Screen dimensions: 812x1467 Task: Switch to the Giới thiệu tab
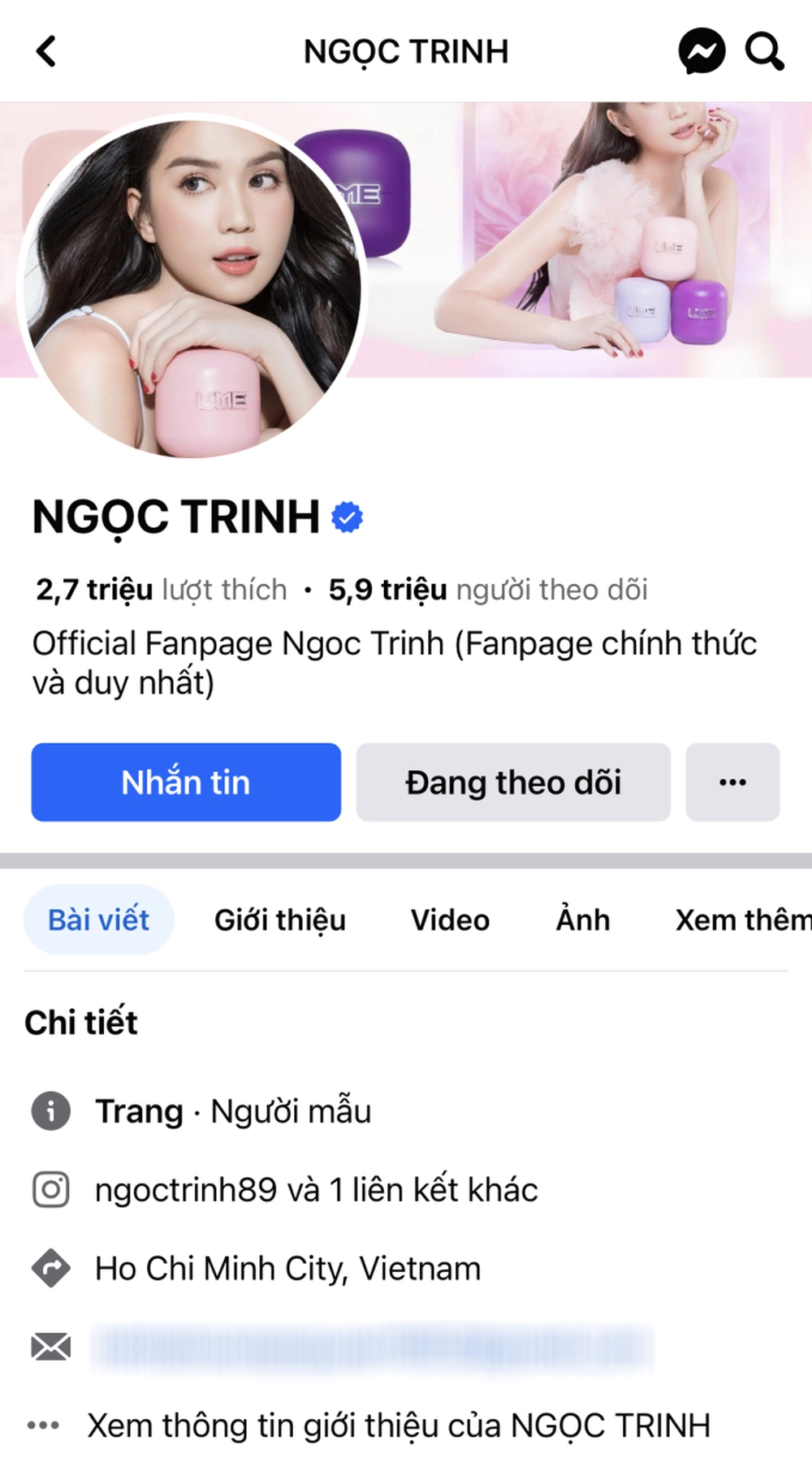[279, 919]
